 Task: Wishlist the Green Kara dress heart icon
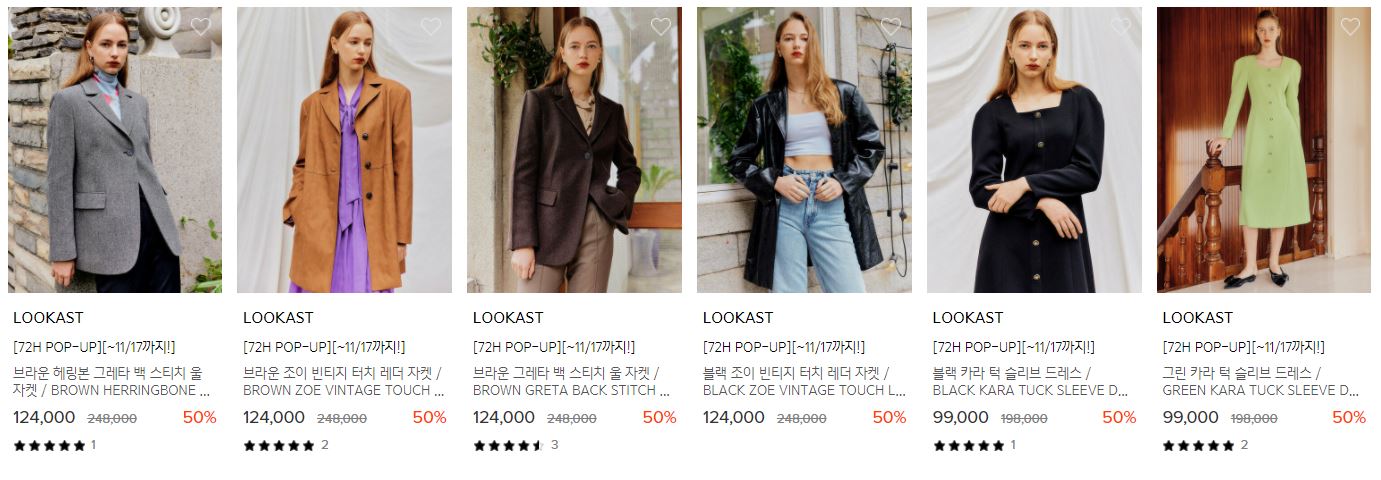1350,27
